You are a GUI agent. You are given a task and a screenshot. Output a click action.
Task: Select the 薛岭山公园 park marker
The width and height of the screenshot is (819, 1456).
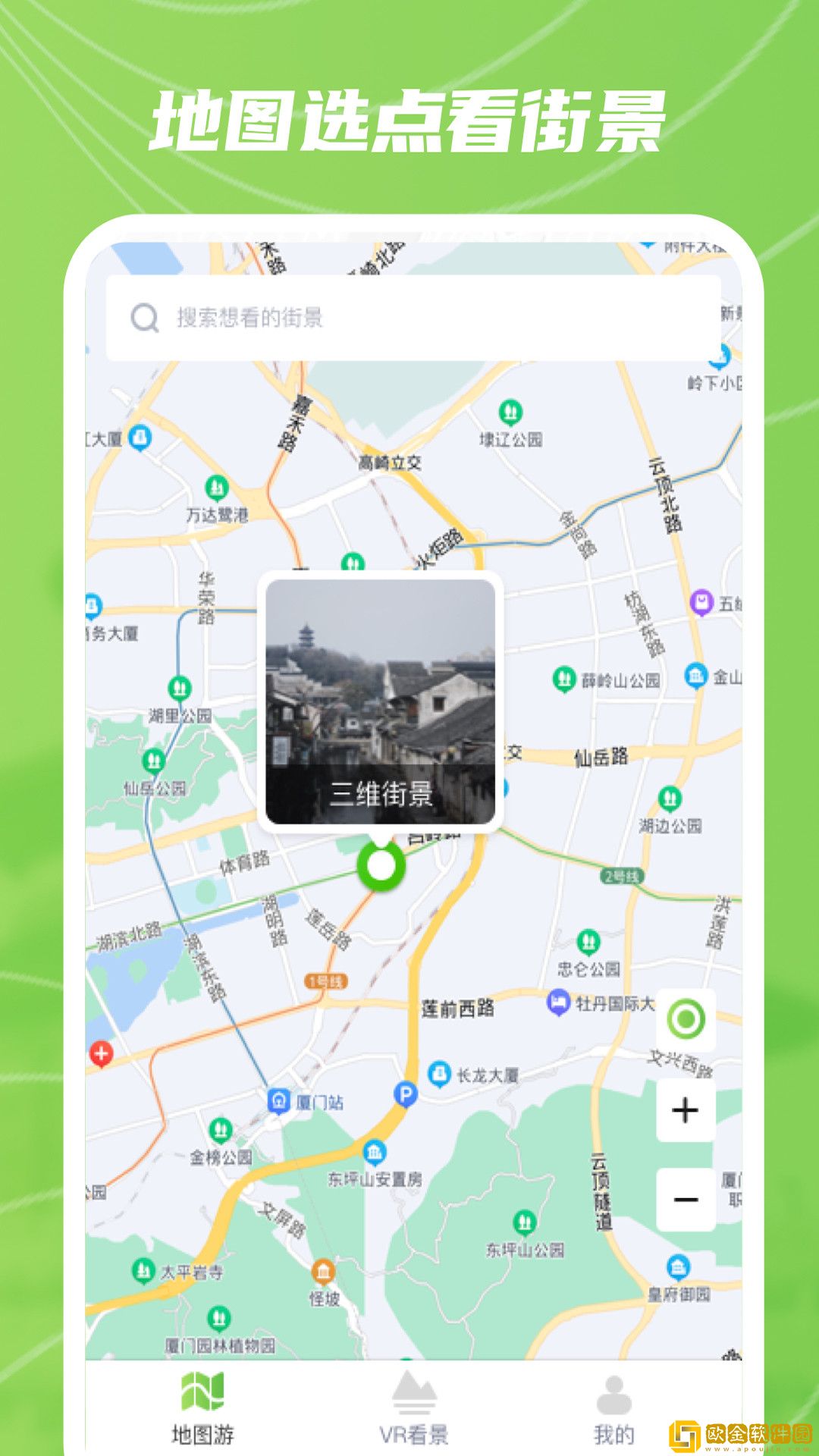click(564, 679)
